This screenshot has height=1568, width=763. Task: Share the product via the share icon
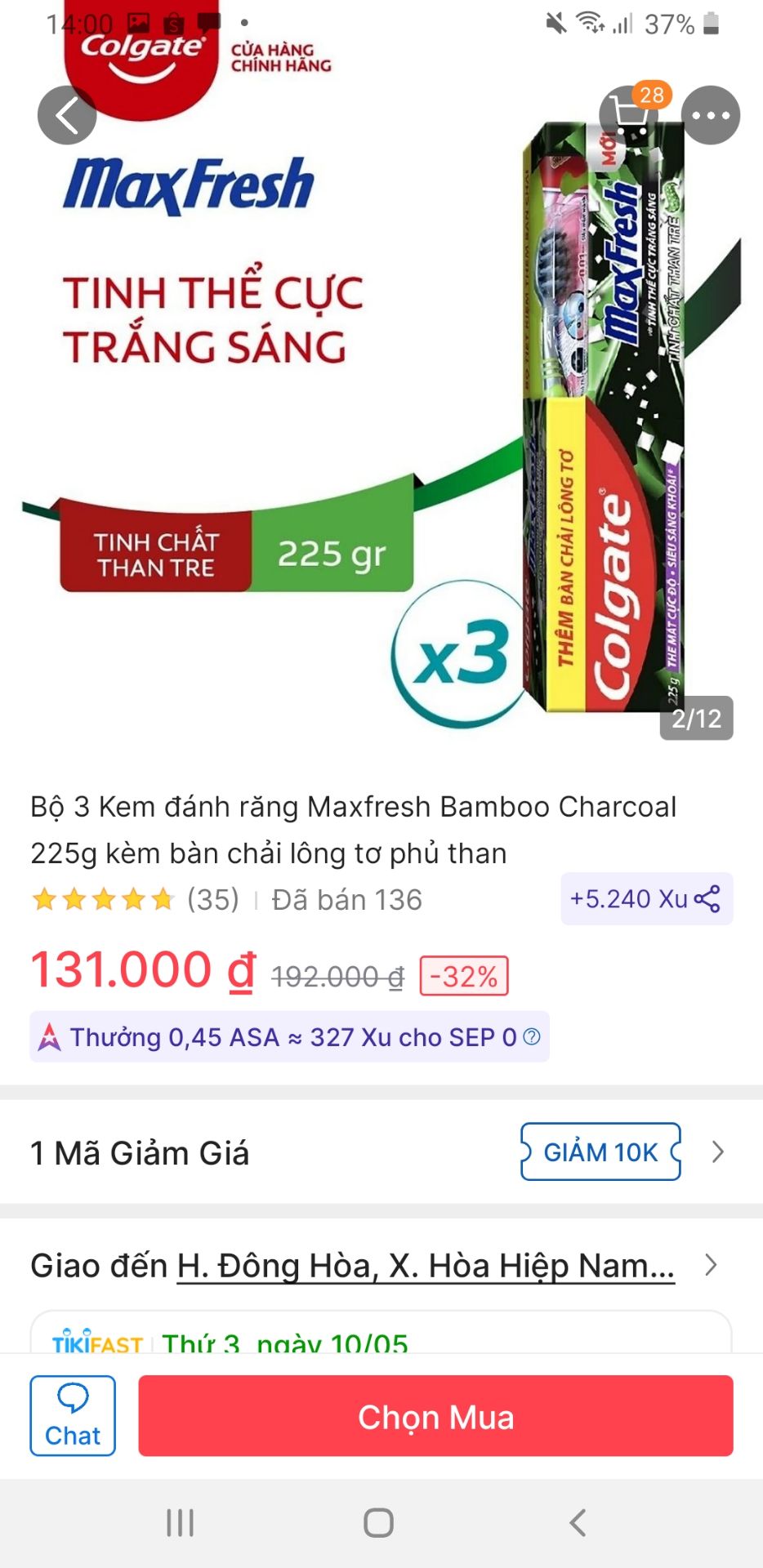pyautogui.click(x=709, y=899)
